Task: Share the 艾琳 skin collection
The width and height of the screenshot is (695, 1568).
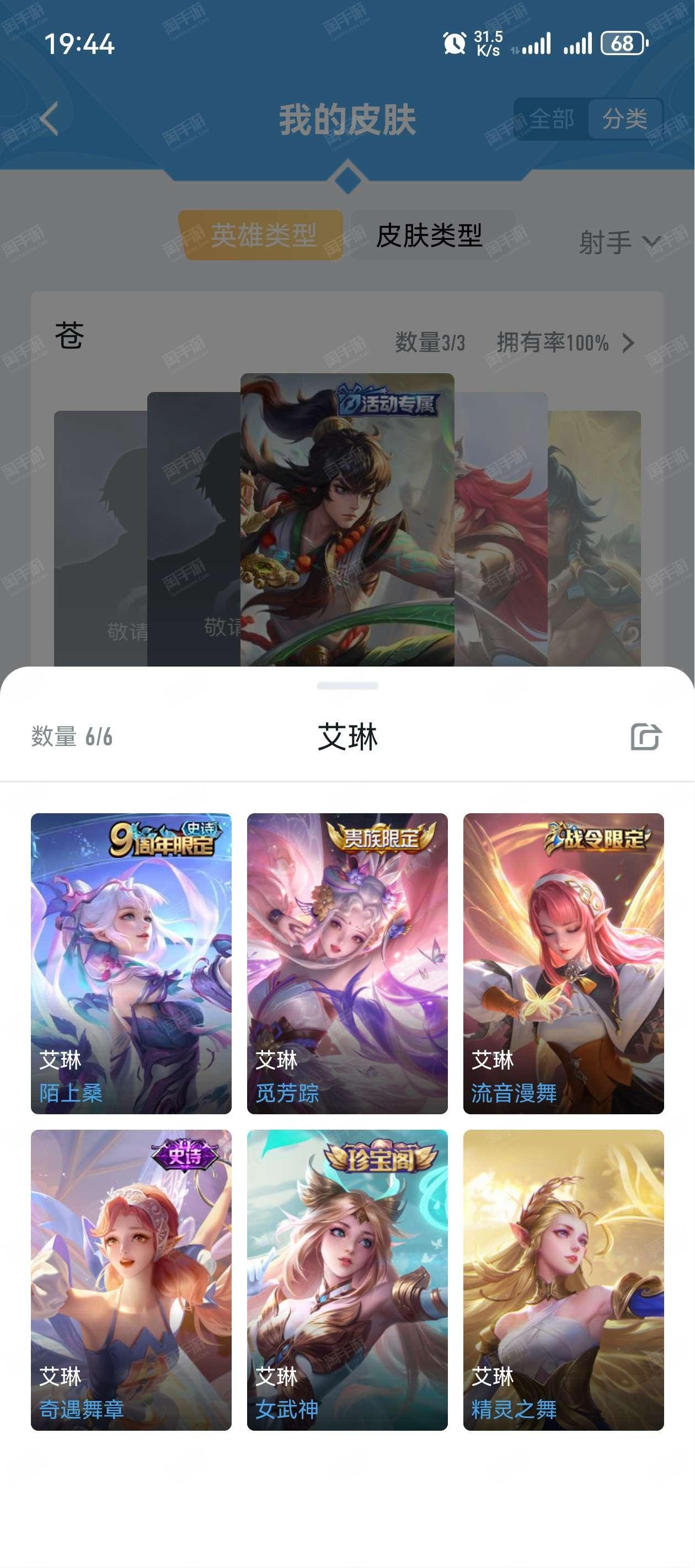Action: (x=646, y=736)
